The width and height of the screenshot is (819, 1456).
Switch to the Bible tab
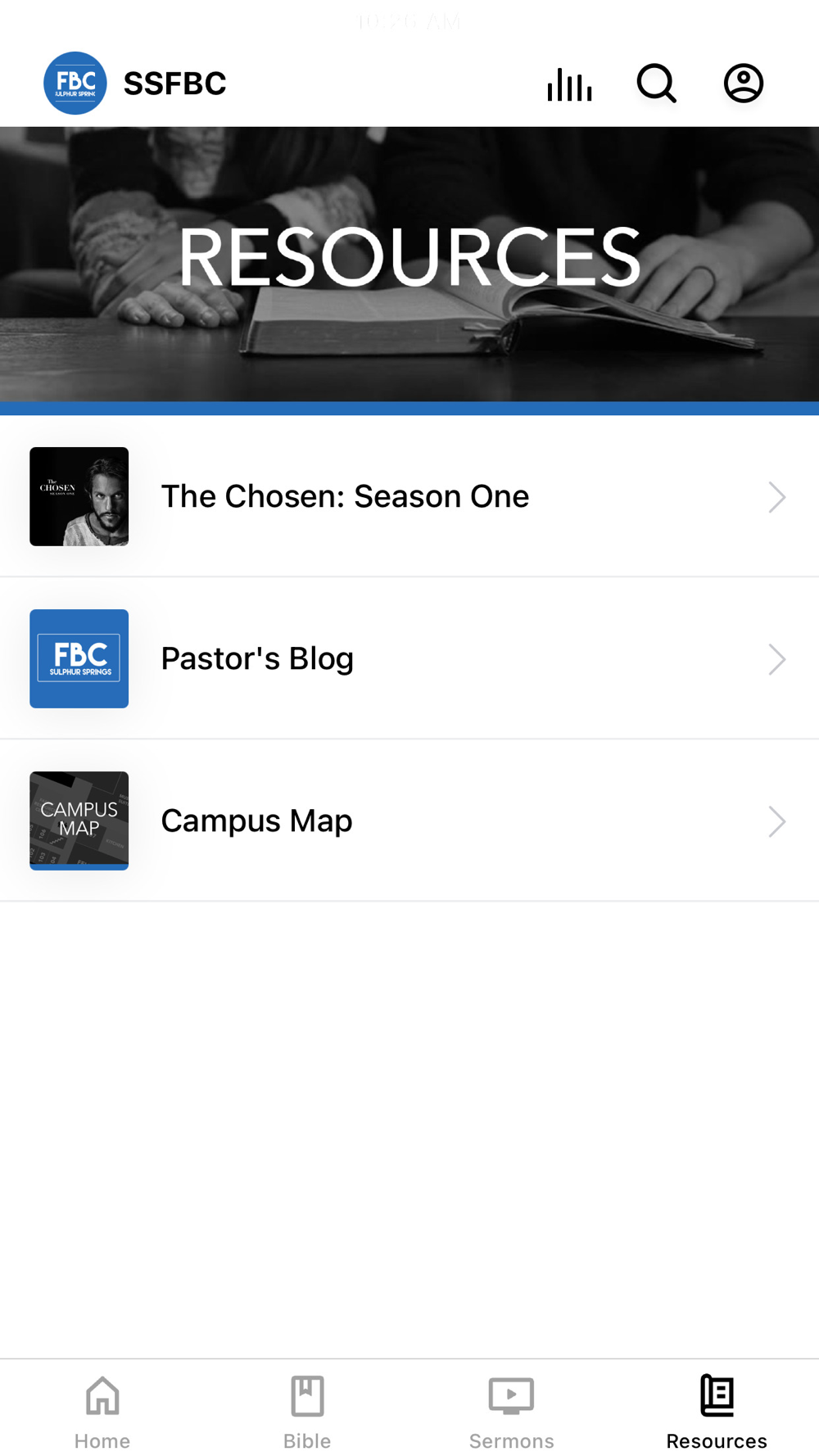click(307, 1412)
